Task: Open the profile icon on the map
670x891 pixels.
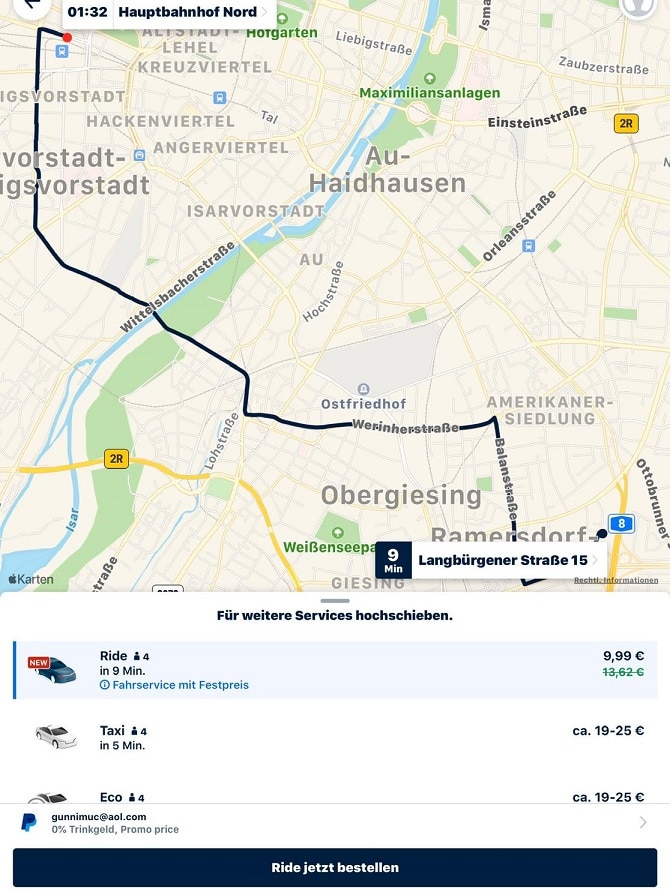Action: (x=637, y=6)
